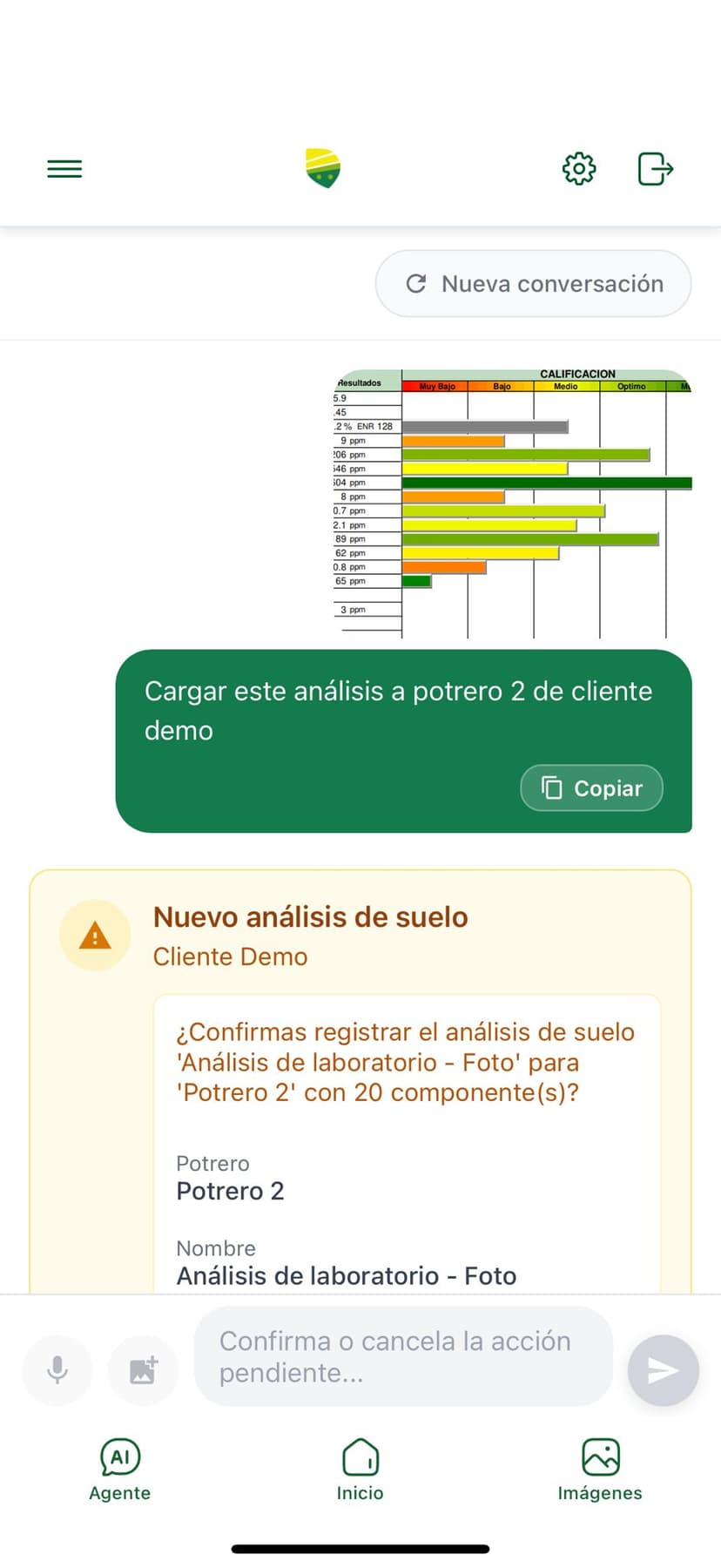This screenshot has width=721, height=1568.
Task: Activate the microphone for voice input
Action: (x=56, y=1370)
